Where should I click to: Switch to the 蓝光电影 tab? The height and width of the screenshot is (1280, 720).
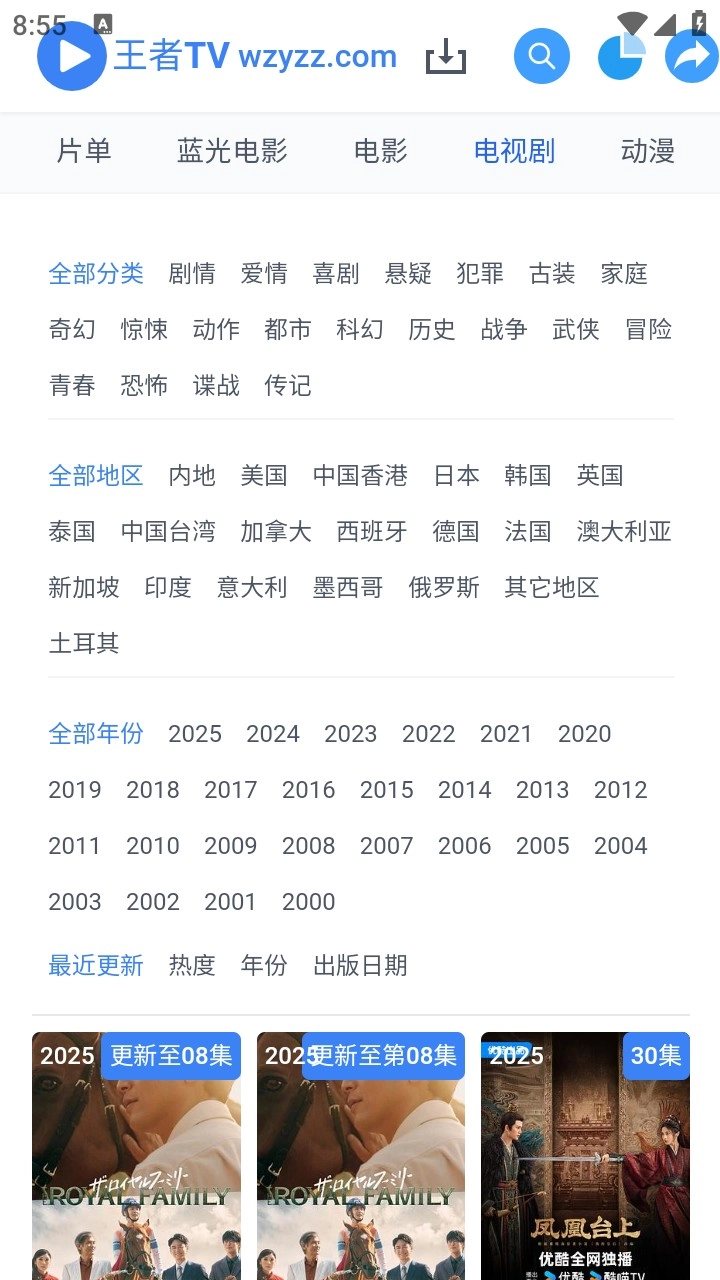point(232,151)
